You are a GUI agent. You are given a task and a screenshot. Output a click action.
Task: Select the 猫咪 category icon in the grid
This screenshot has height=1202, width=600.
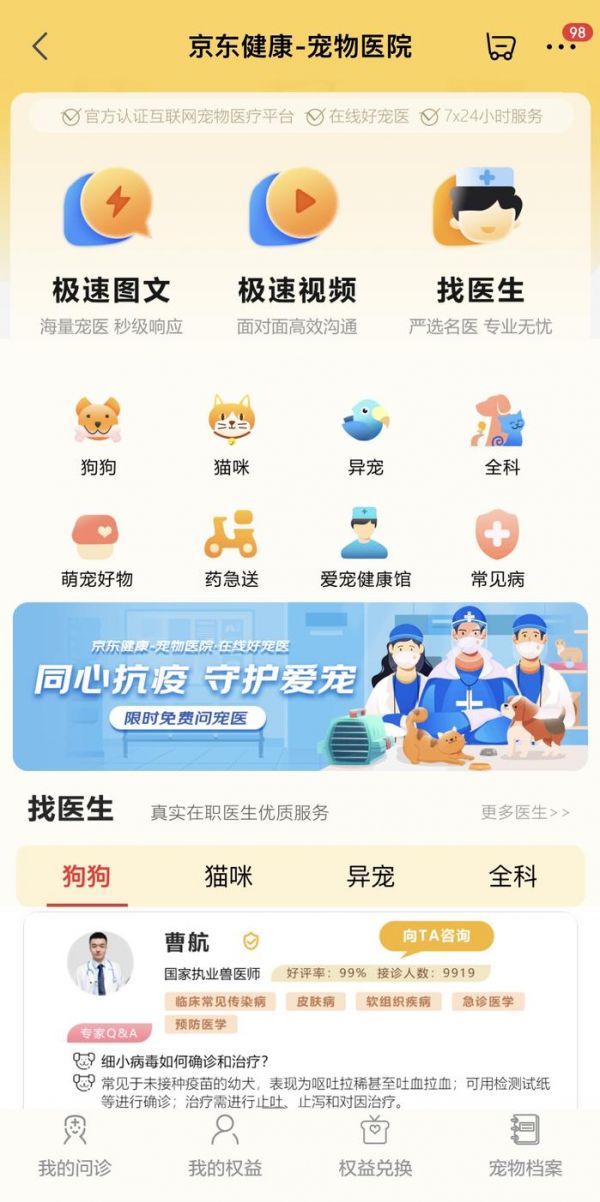231,436
